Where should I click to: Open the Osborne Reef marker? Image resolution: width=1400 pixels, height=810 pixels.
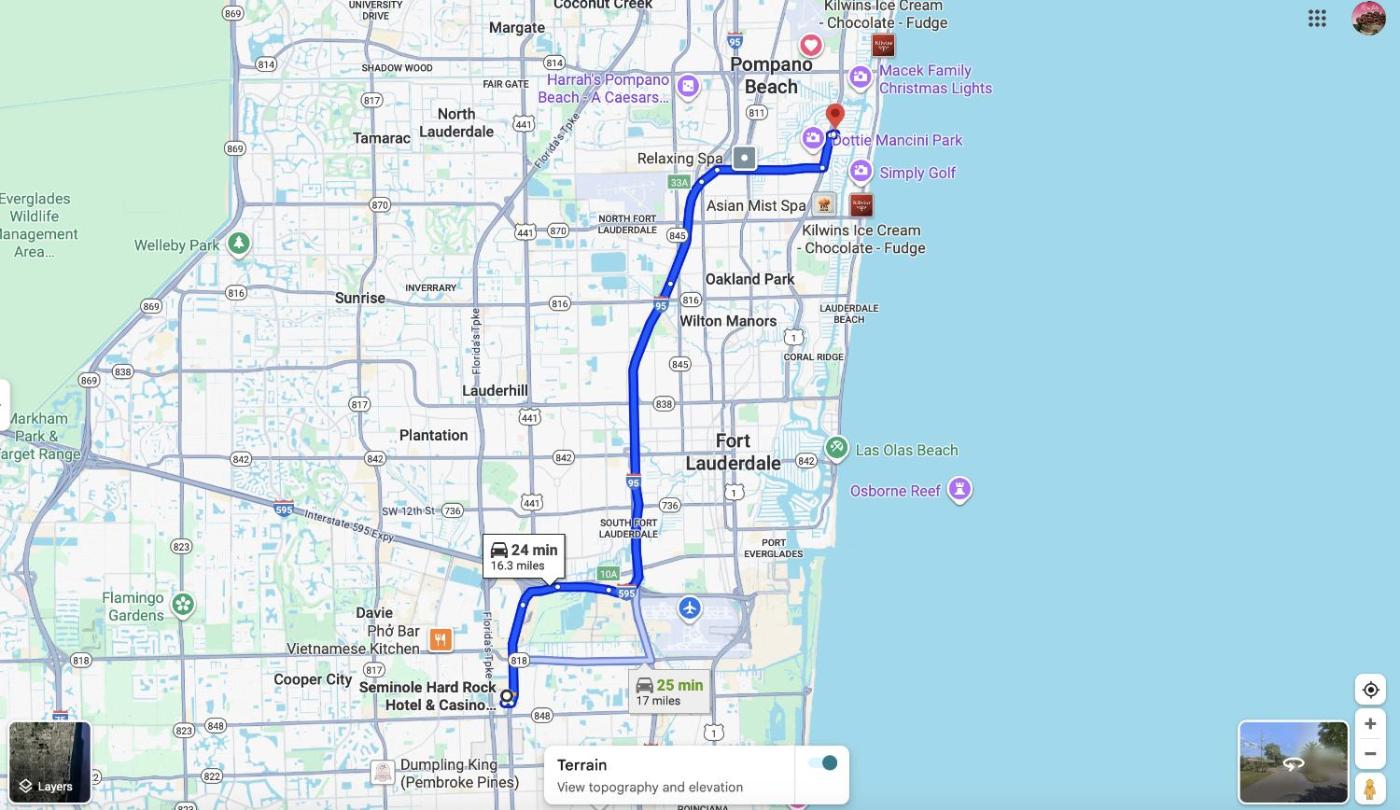tap(959, 489)
